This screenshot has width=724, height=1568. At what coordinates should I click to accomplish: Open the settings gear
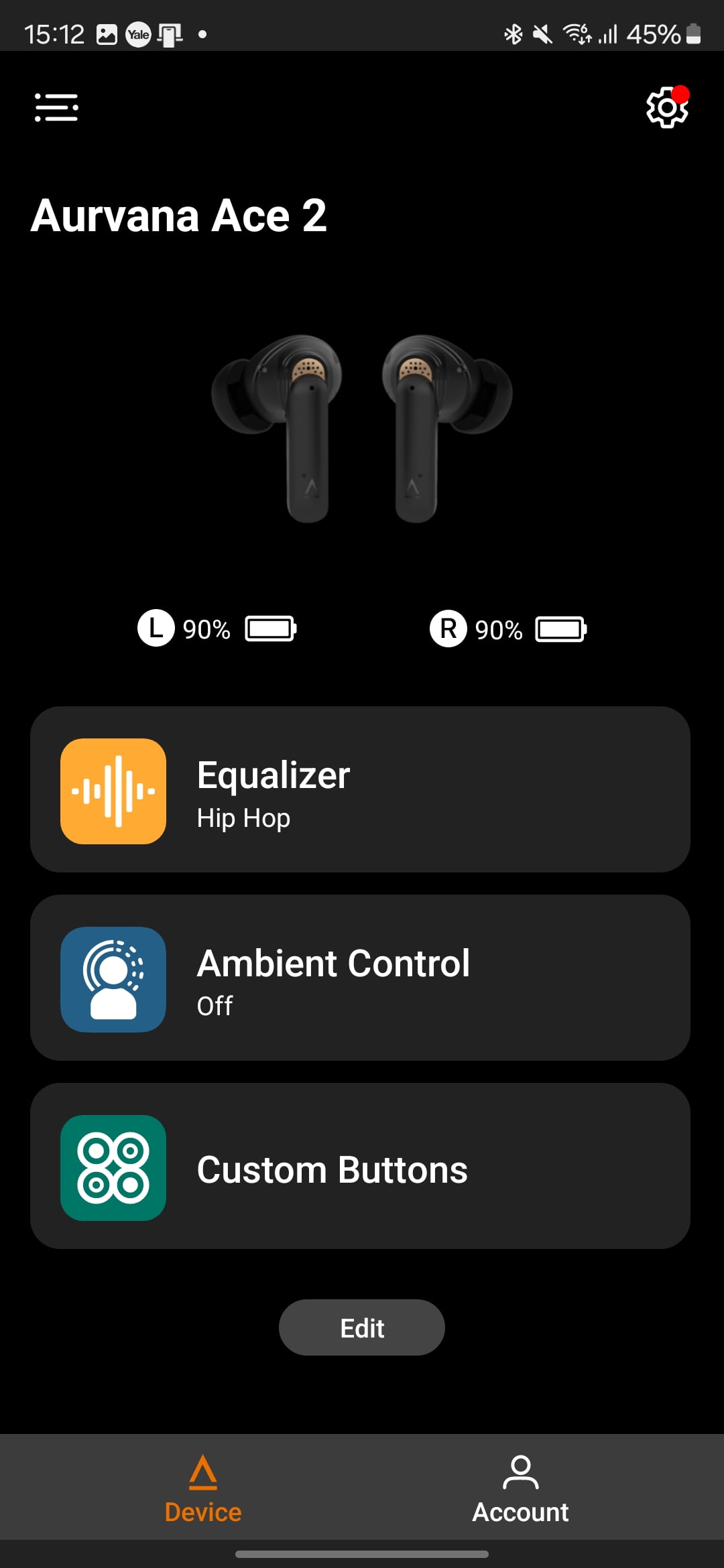[x=666, y=107]
